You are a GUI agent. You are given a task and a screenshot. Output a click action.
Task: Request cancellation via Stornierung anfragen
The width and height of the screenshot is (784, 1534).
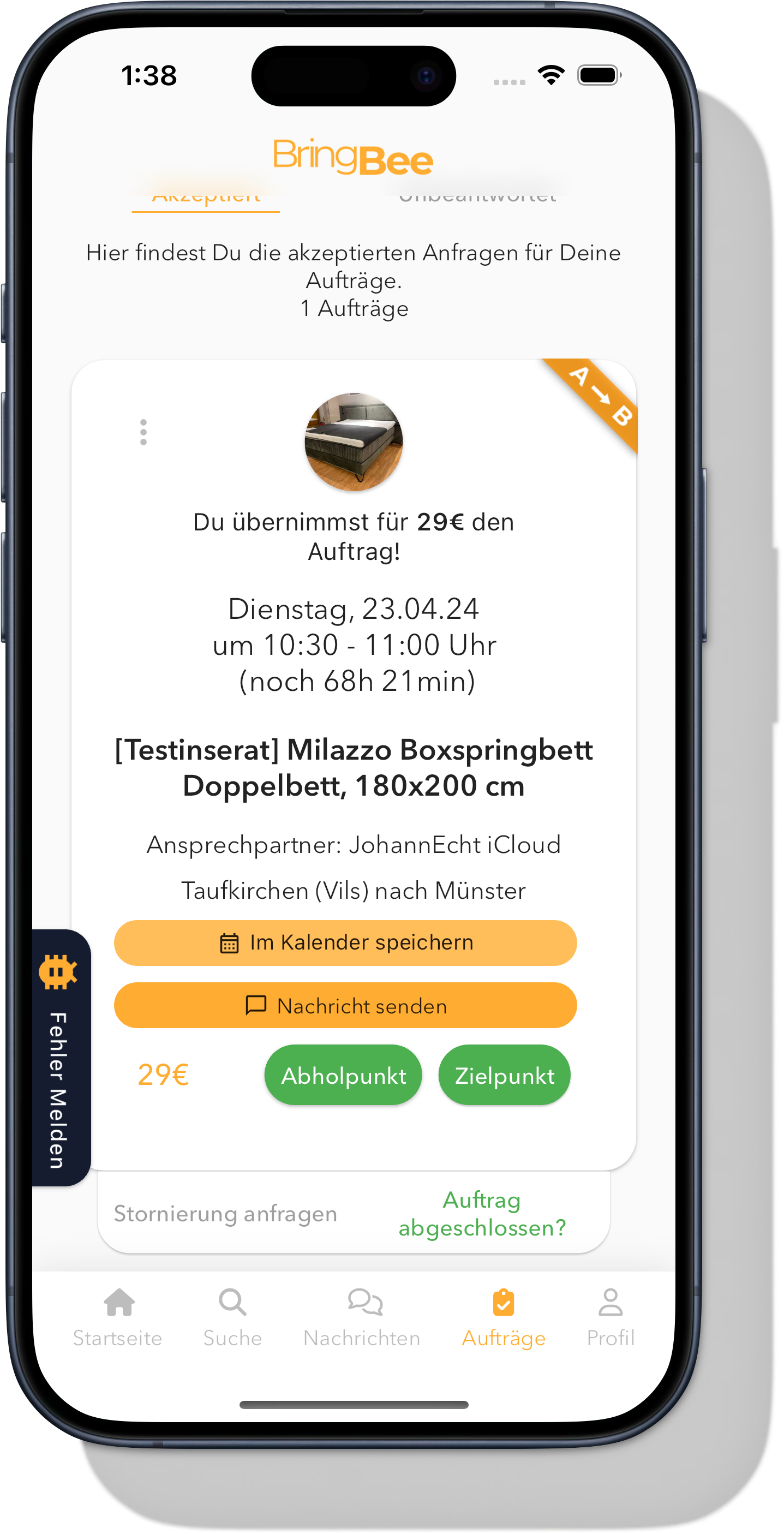tap(226, 1214)
